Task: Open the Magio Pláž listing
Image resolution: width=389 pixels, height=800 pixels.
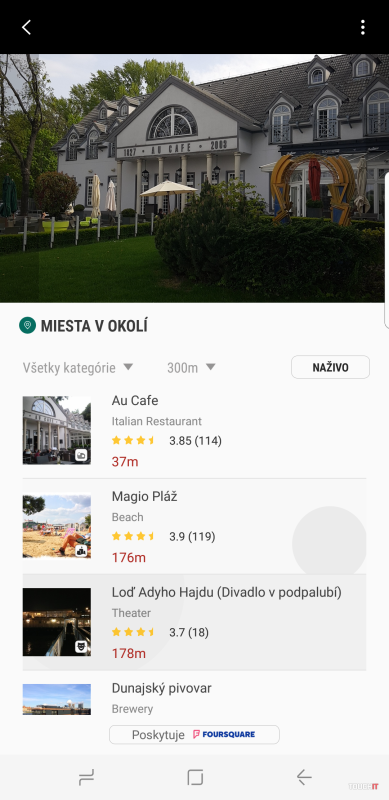Action: [x=194, y=527]
